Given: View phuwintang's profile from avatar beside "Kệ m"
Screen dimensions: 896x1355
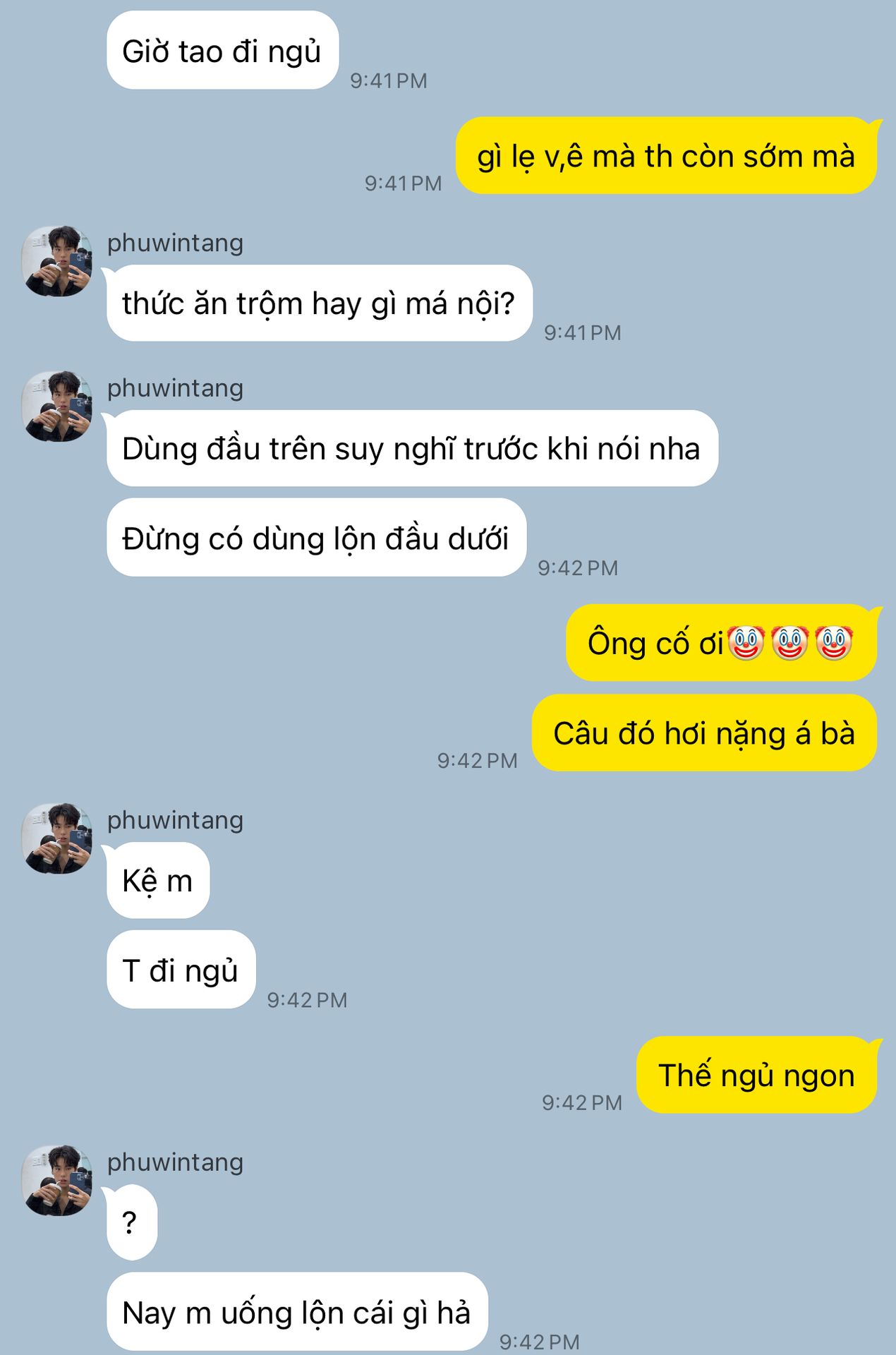Looking at the screenshot, I should (57, 838).
